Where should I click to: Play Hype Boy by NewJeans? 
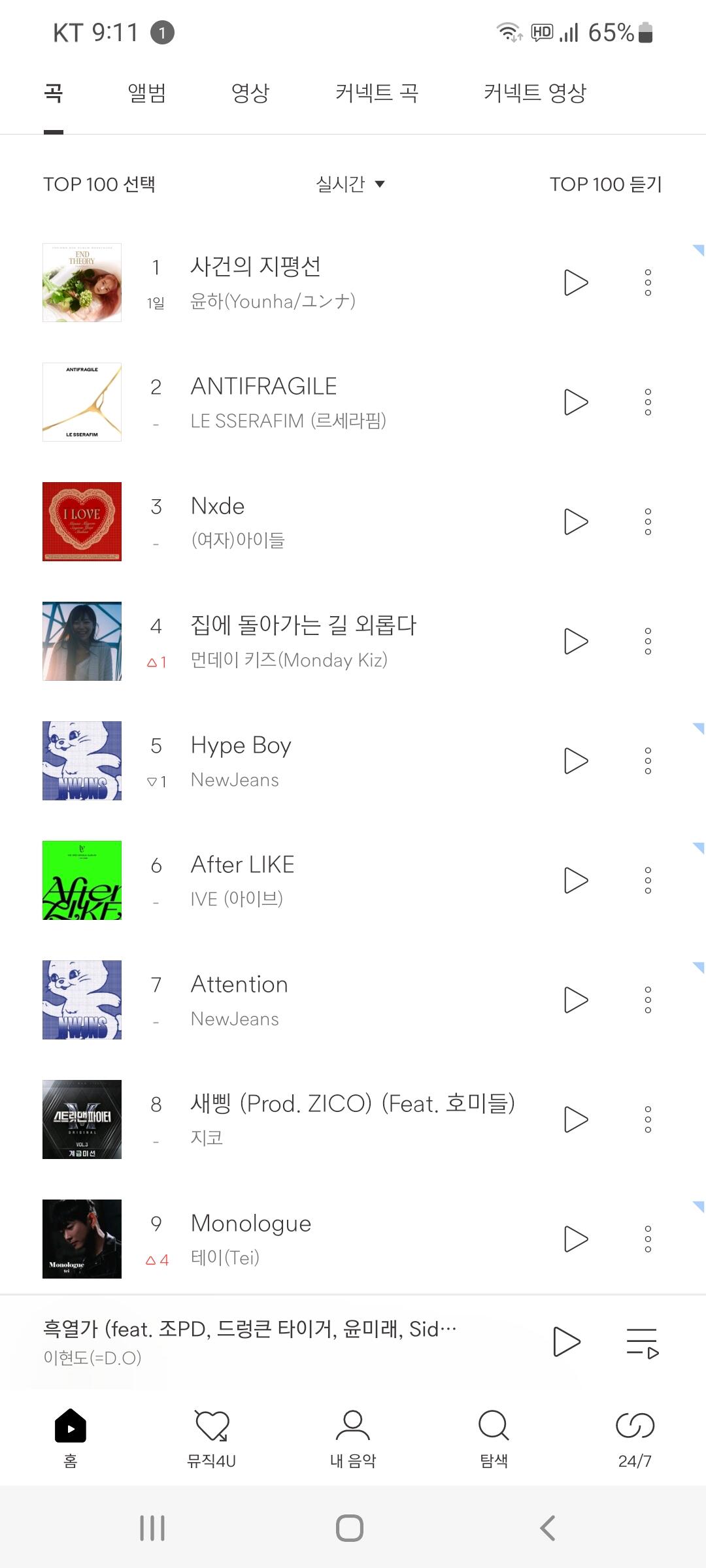[575, 760]
